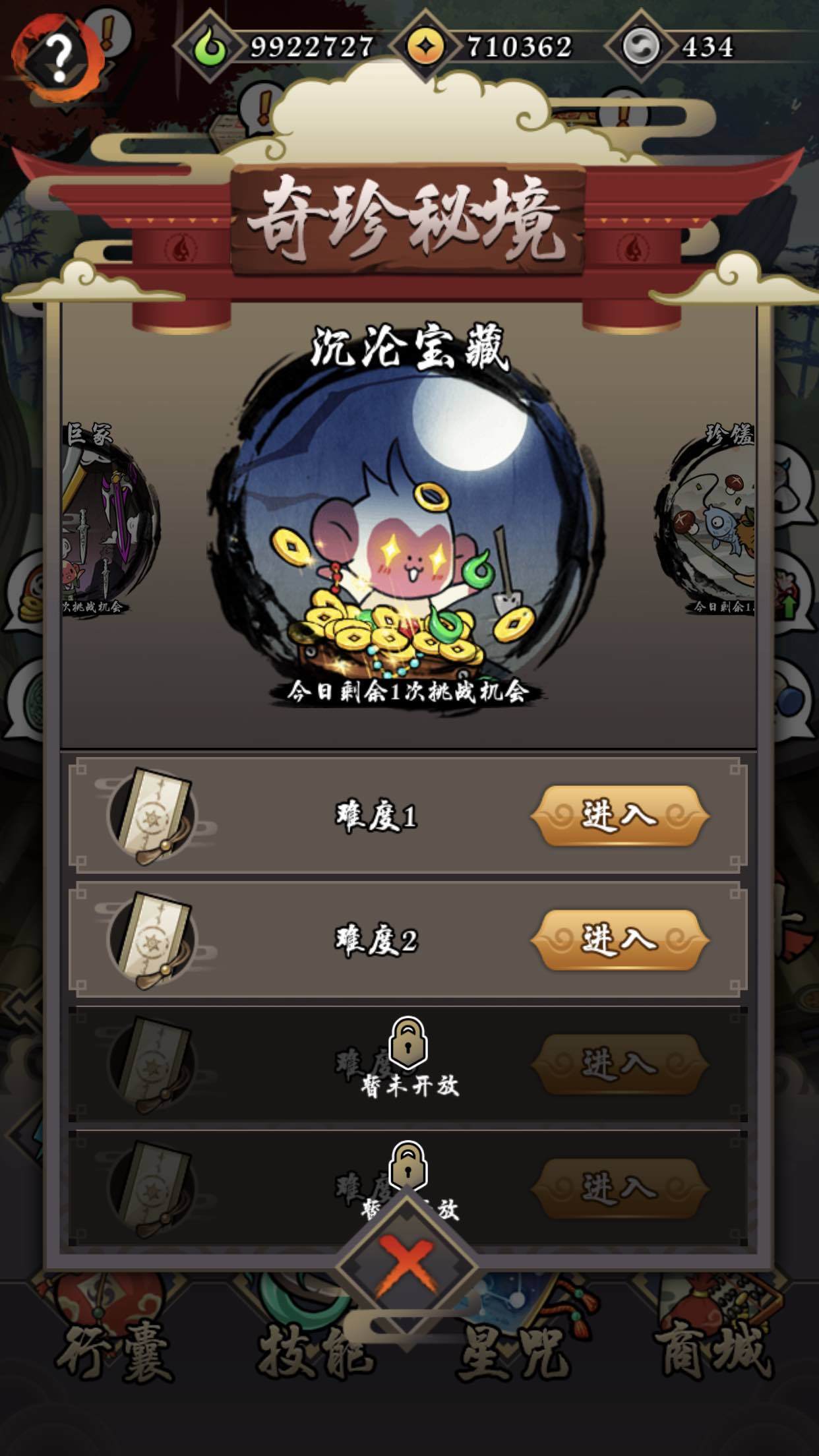Enter difficulty 2 (难度2) challenge
This screenshot has height=1456, width=819.
point(619,940)
